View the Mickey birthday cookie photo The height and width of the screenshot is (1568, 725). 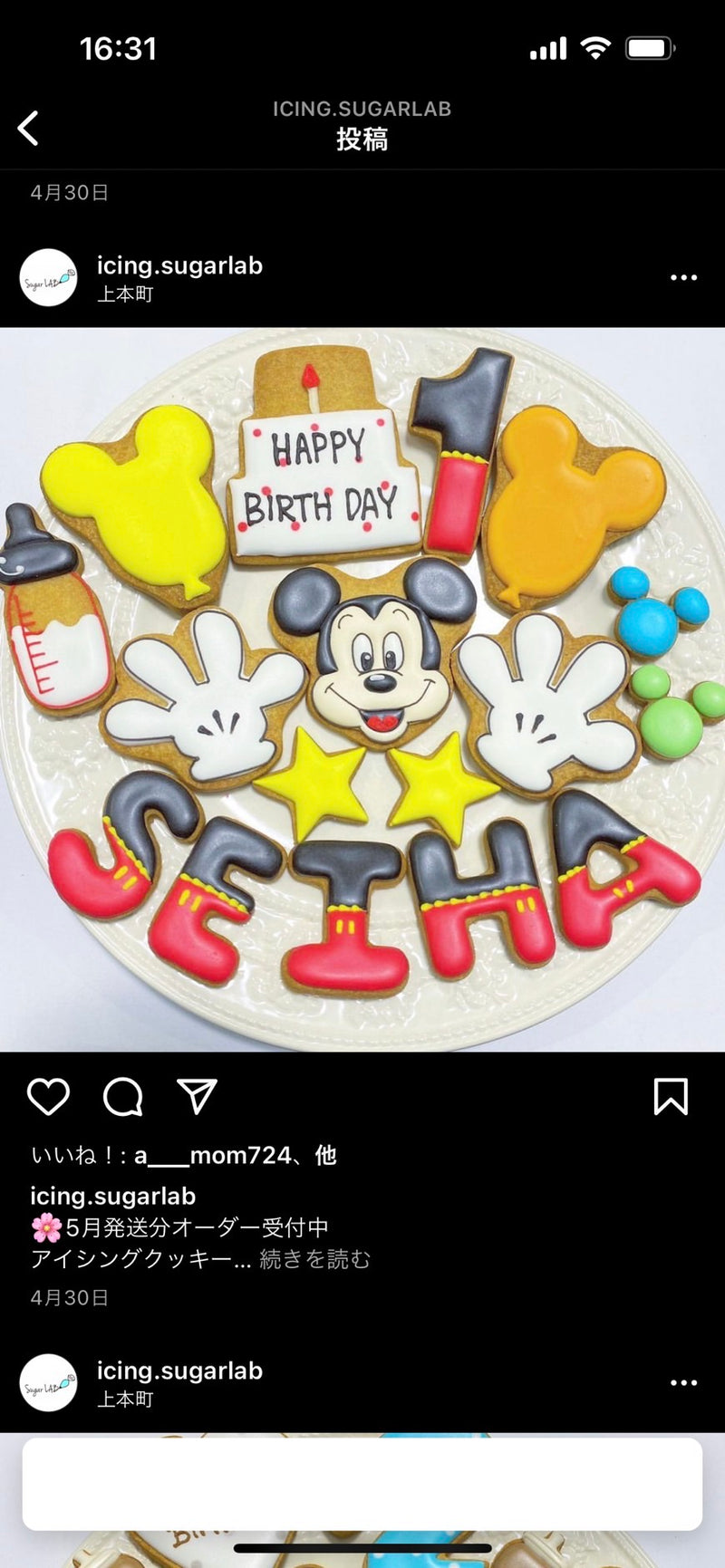pyautogui.click(x=362, y=688)
